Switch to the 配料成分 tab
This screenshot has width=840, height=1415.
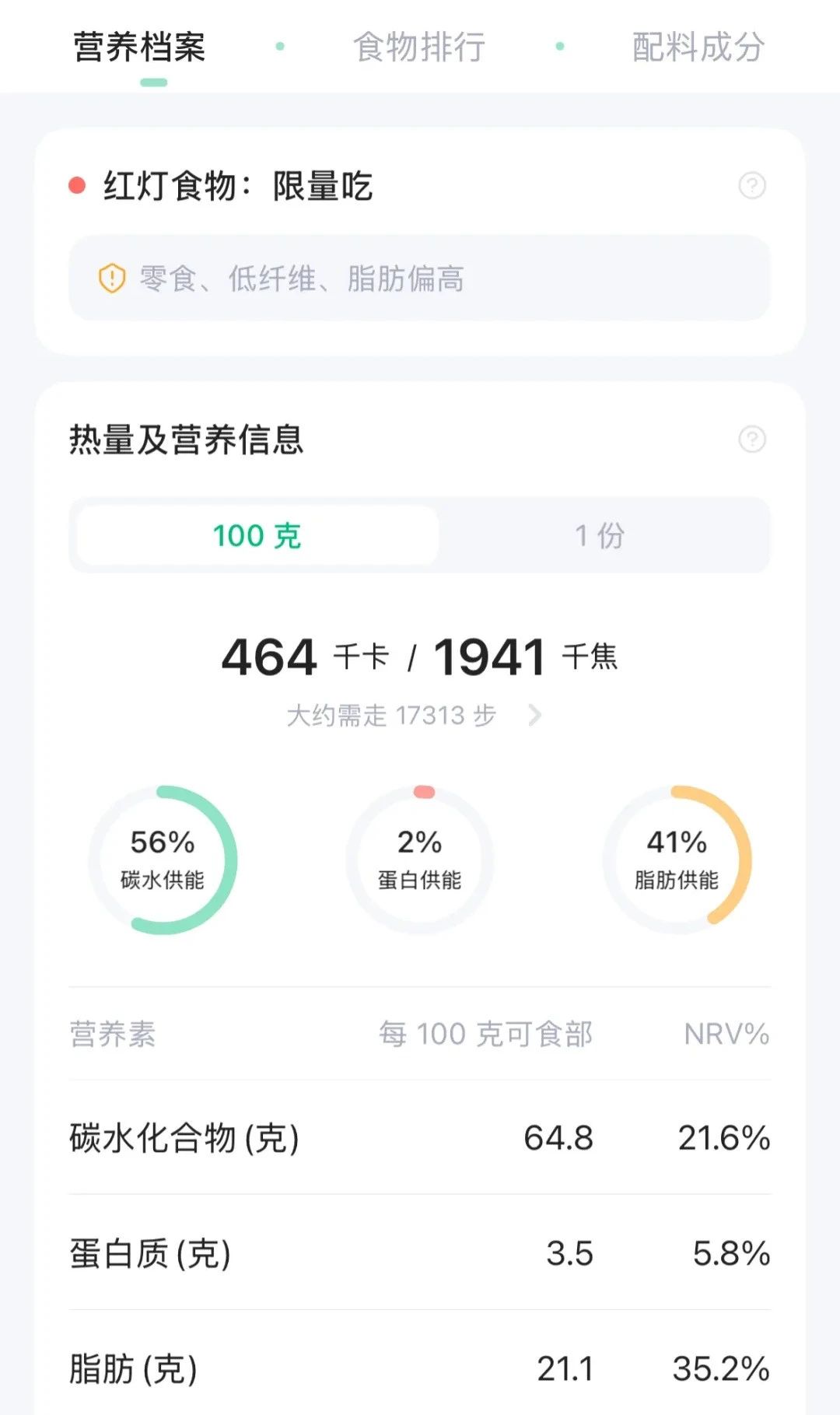[x=698, y=47]
